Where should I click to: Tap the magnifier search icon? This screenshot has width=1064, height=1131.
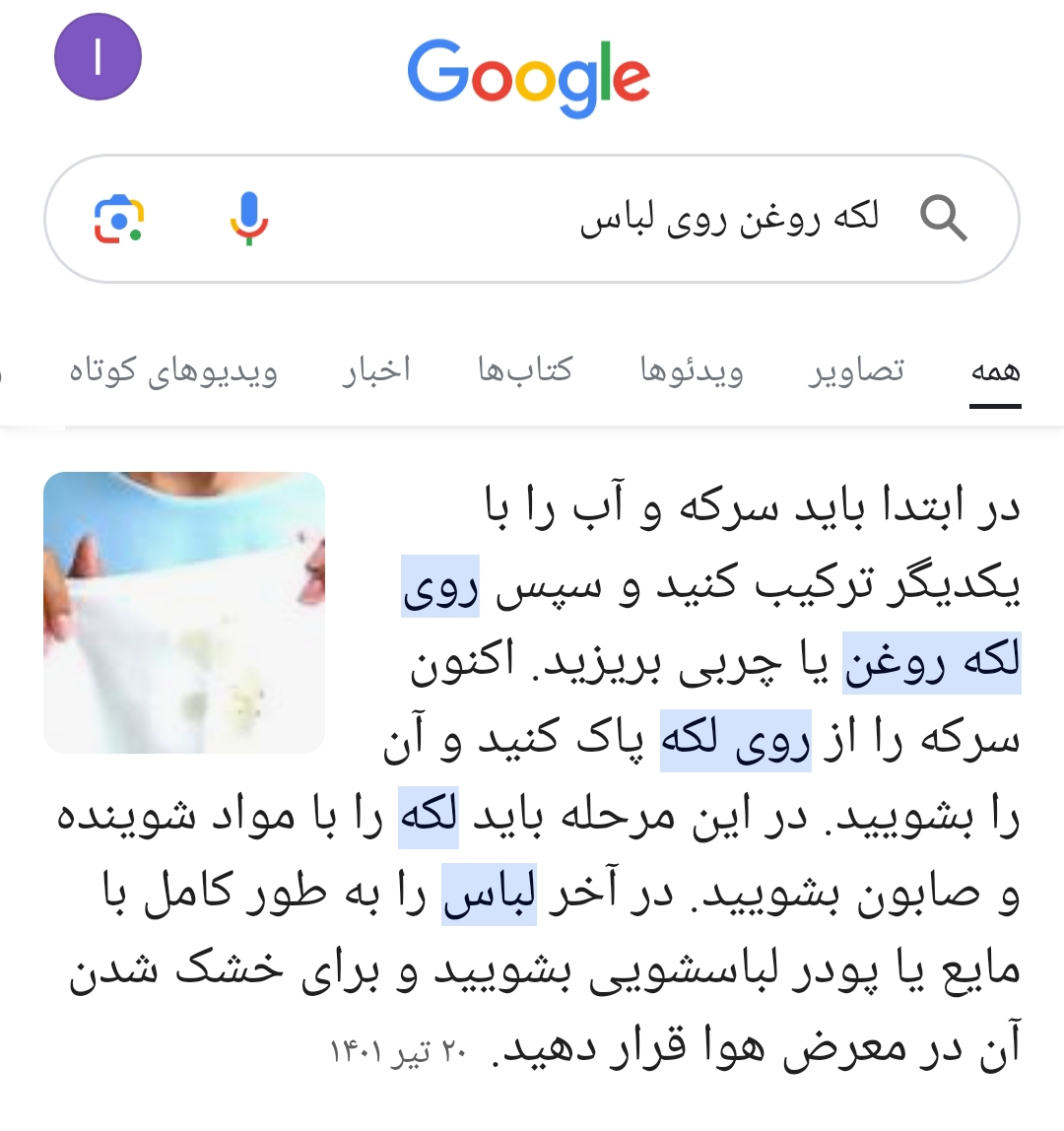click(x=943, y=219)
